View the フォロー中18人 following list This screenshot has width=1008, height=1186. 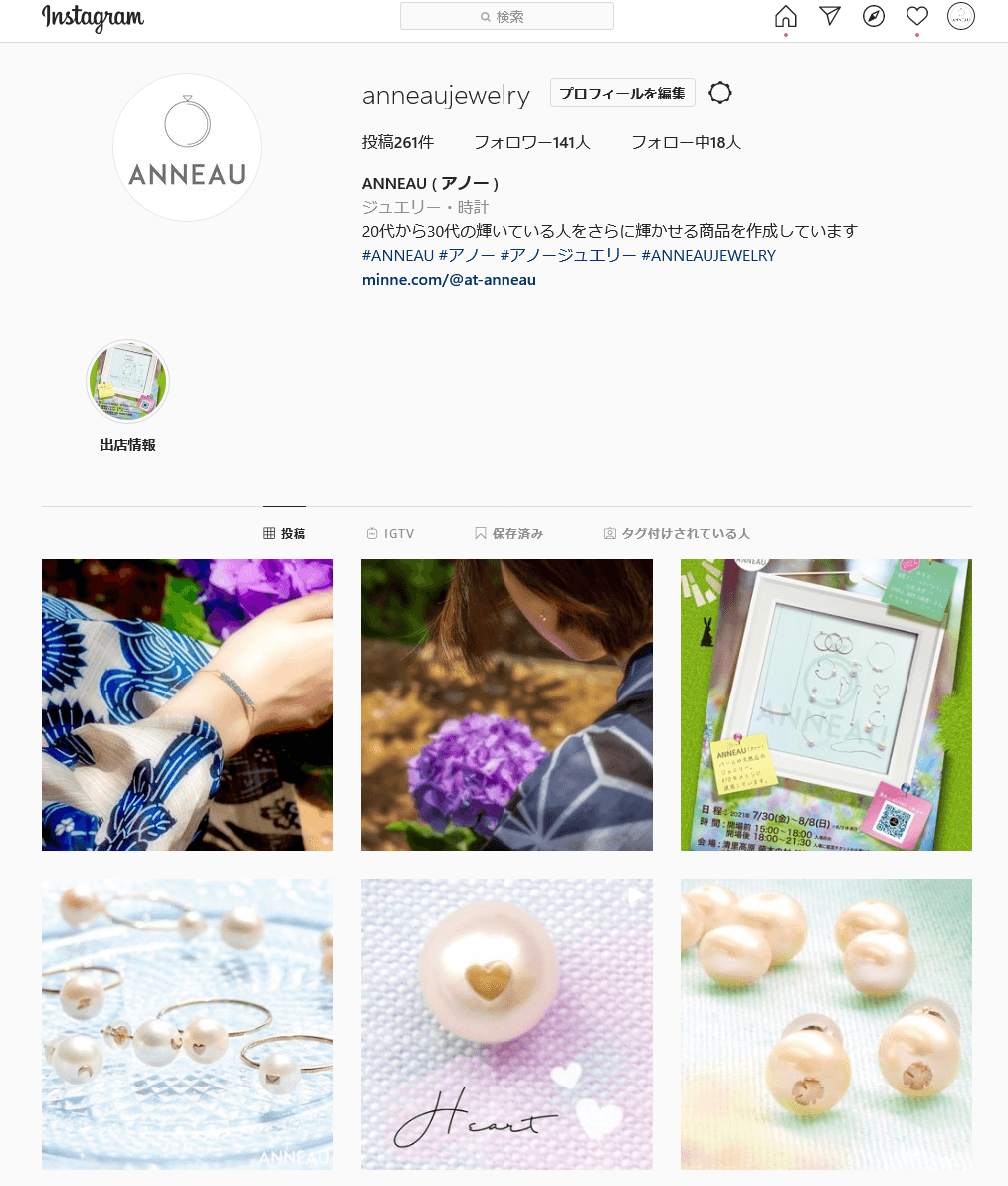686,142
